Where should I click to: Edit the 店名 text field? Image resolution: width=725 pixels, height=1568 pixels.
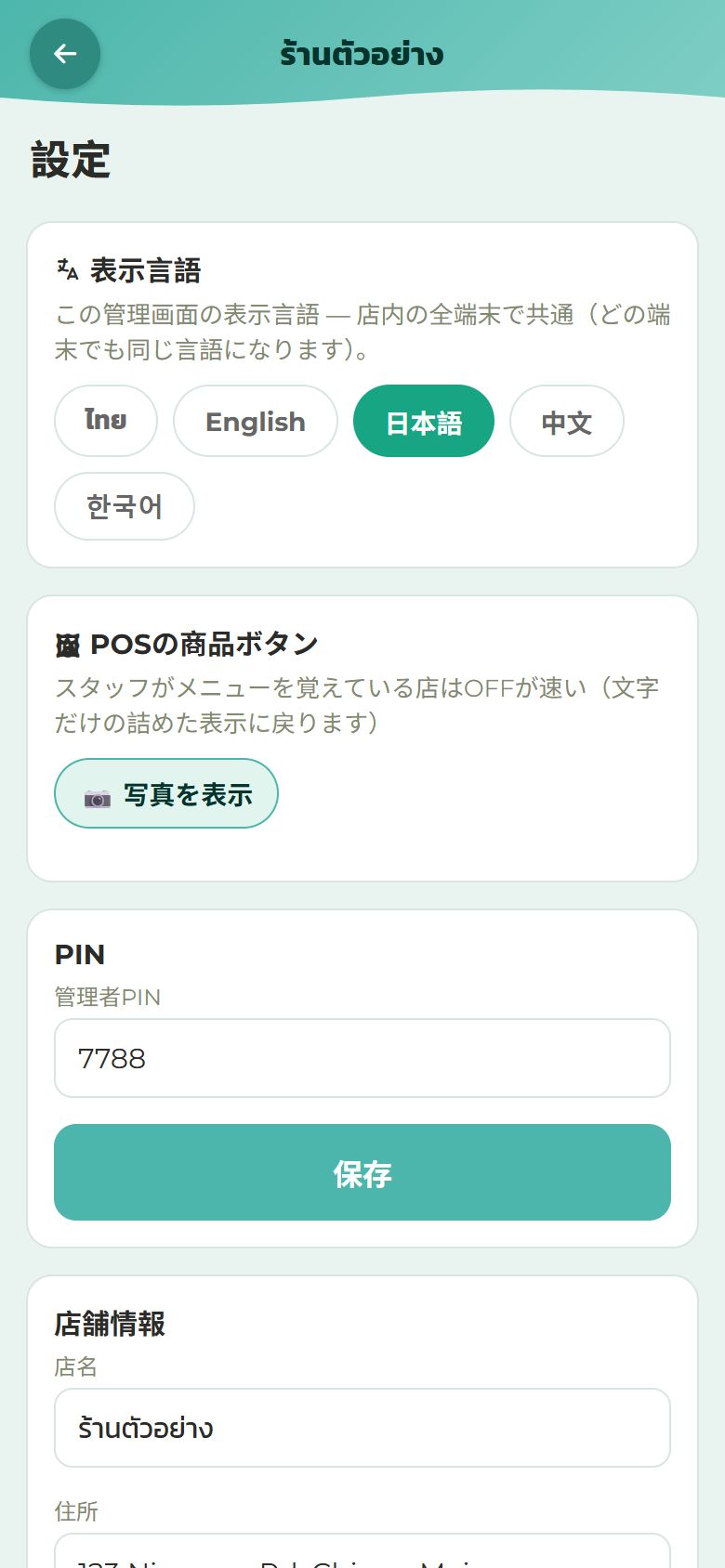(362, 1428)
